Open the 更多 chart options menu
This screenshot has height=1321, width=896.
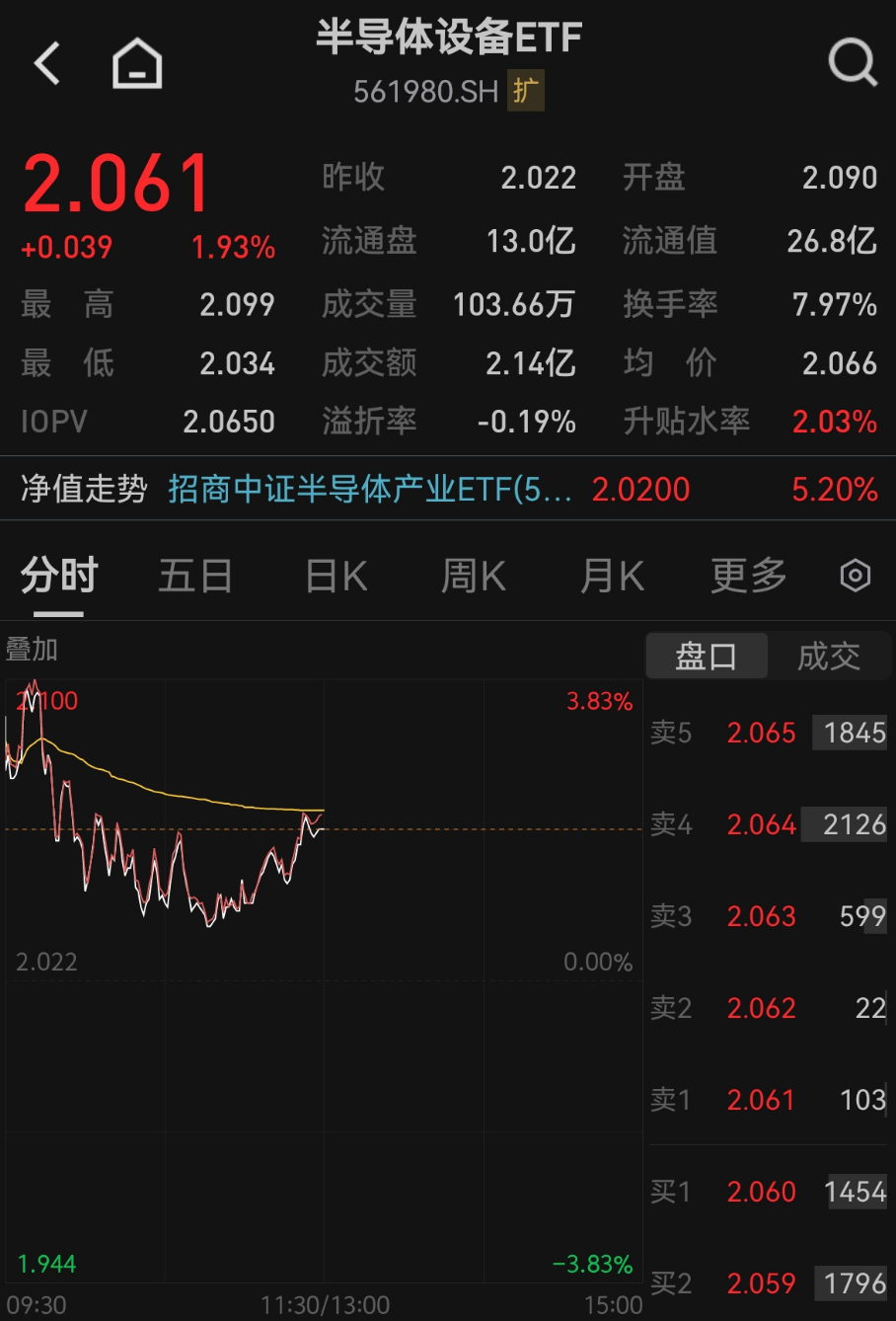(747, 576)
